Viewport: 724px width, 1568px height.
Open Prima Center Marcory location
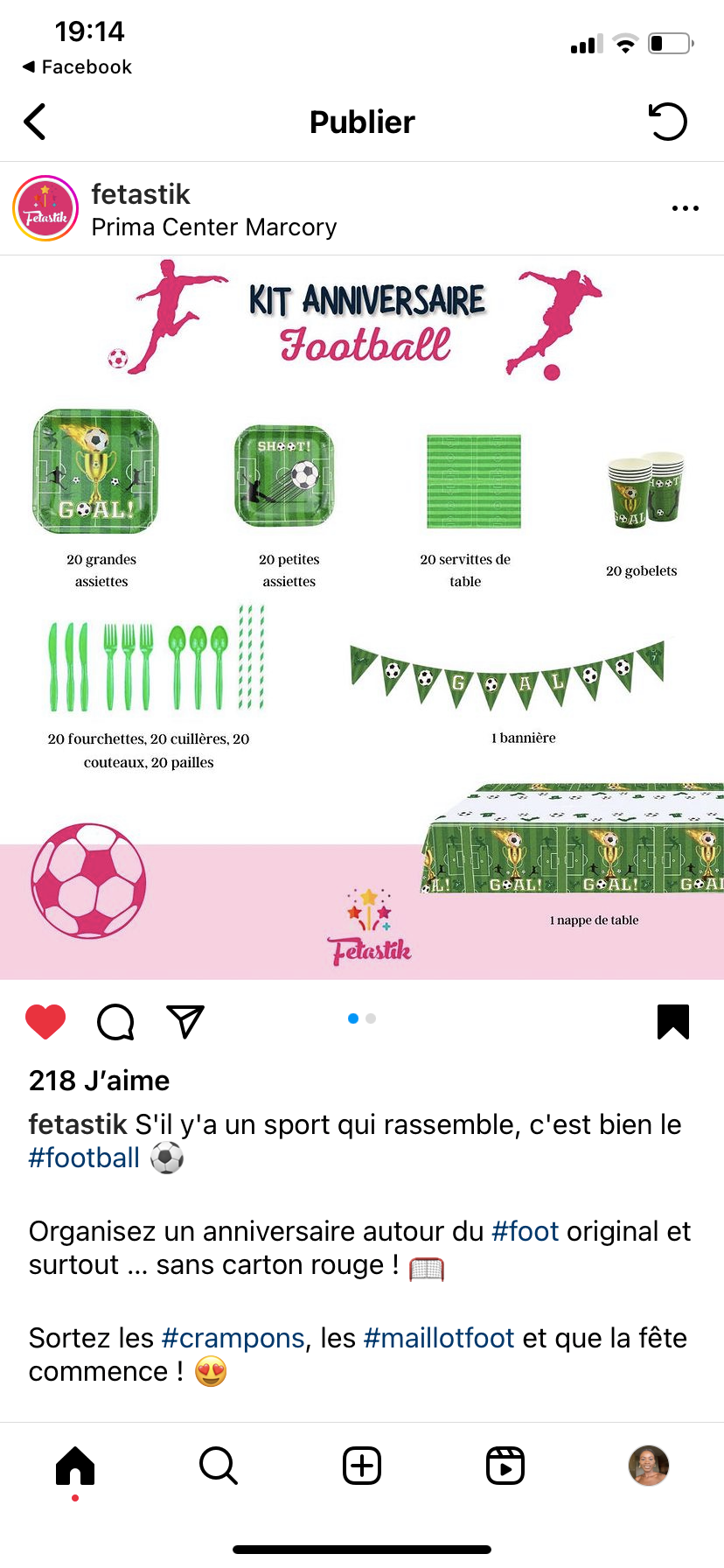point(214,227)
